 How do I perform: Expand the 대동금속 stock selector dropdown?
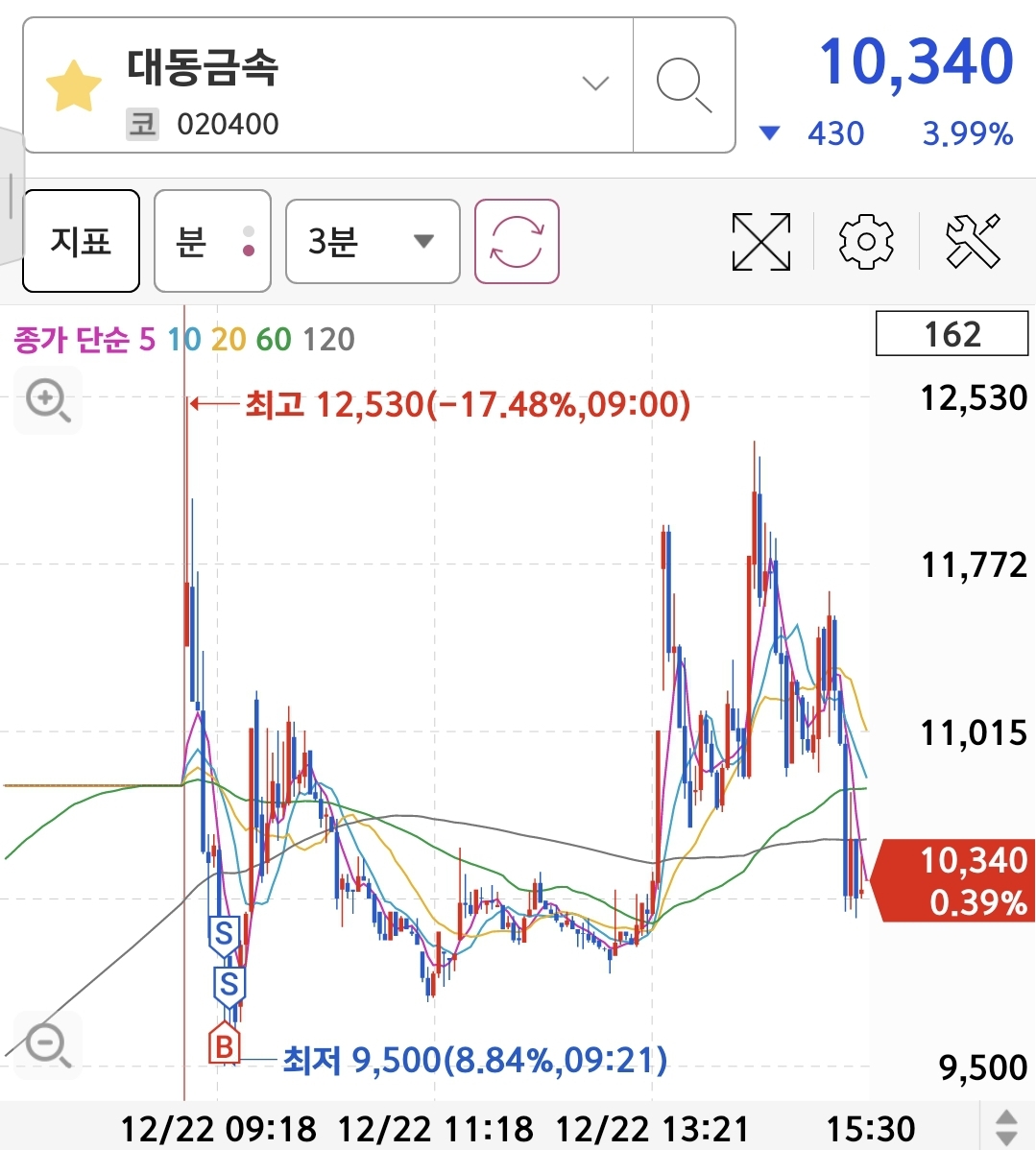(x=595, y=83)
